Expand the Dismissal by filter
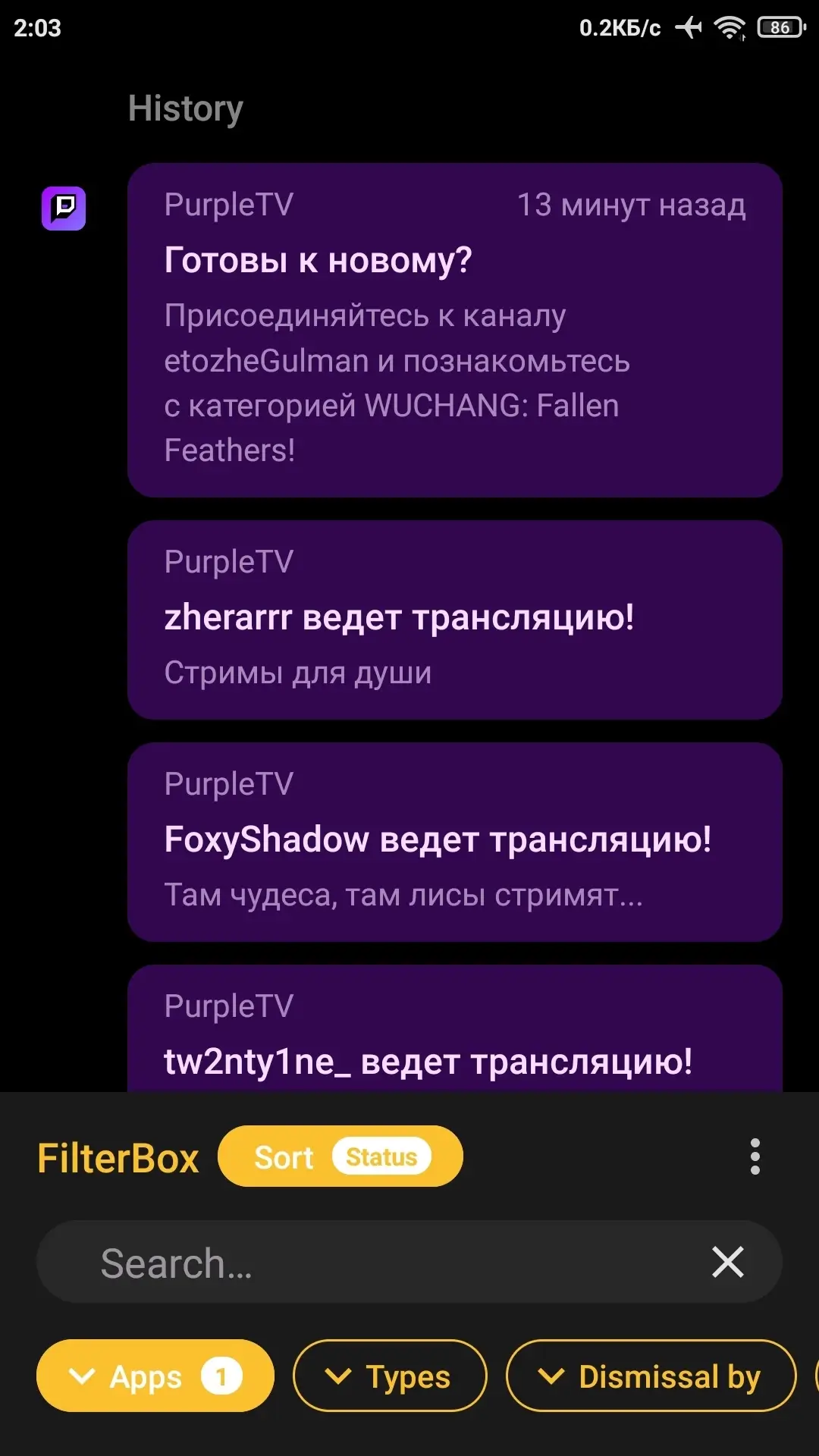The height and width of the screenshot is (1456, 819). point(651,1376)
